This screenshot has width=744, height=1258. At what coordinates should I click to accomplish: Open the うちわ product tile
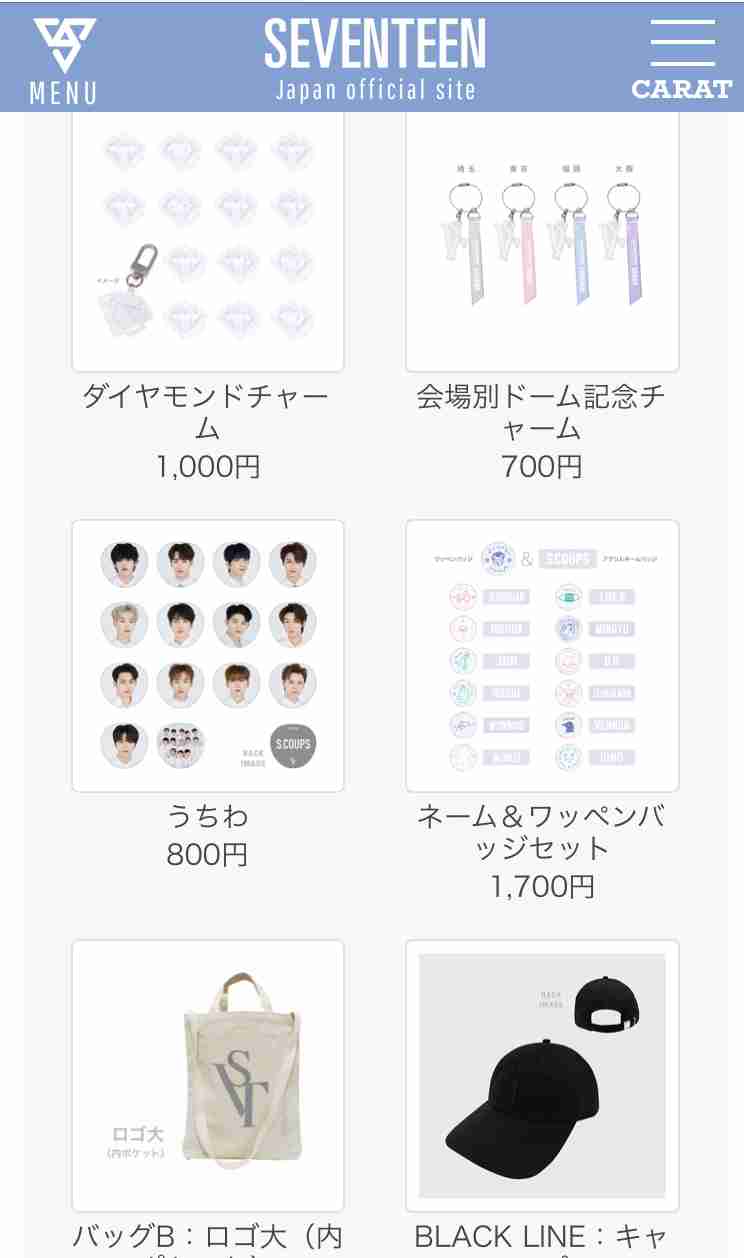pos(208,656)
